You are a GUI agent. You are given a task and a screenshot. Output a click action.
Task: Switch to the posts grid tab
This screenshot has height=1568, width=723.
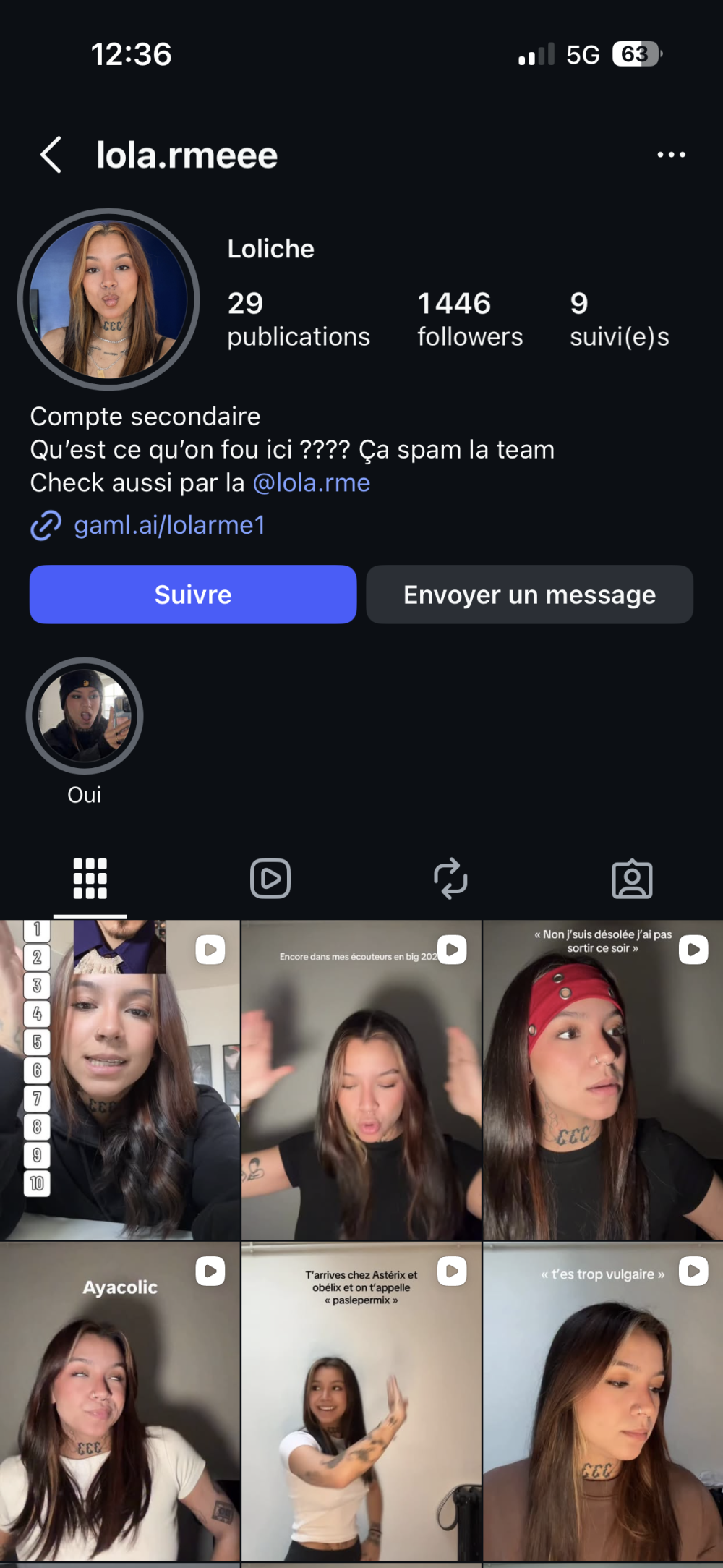tap(90, 879)
